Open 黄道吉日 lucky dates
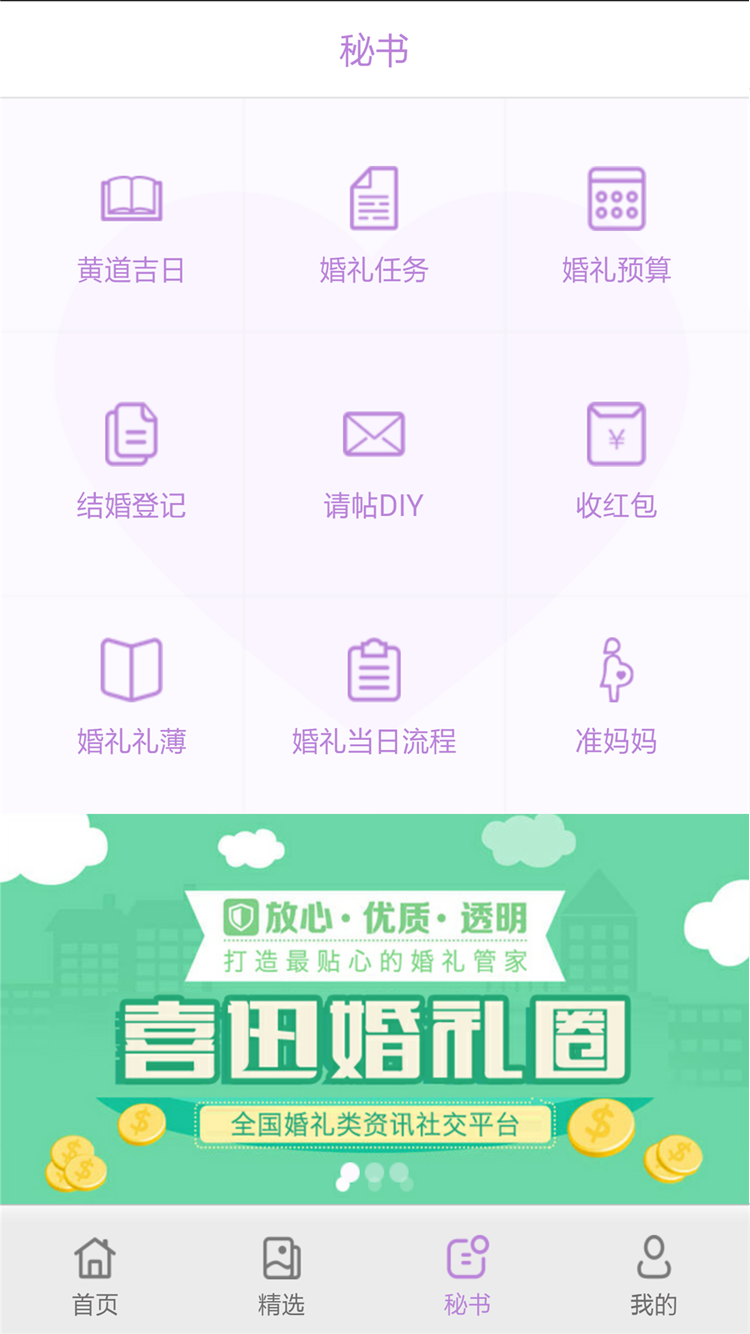The width and height of the screenshot is (750, 1334). click(131, 225)
